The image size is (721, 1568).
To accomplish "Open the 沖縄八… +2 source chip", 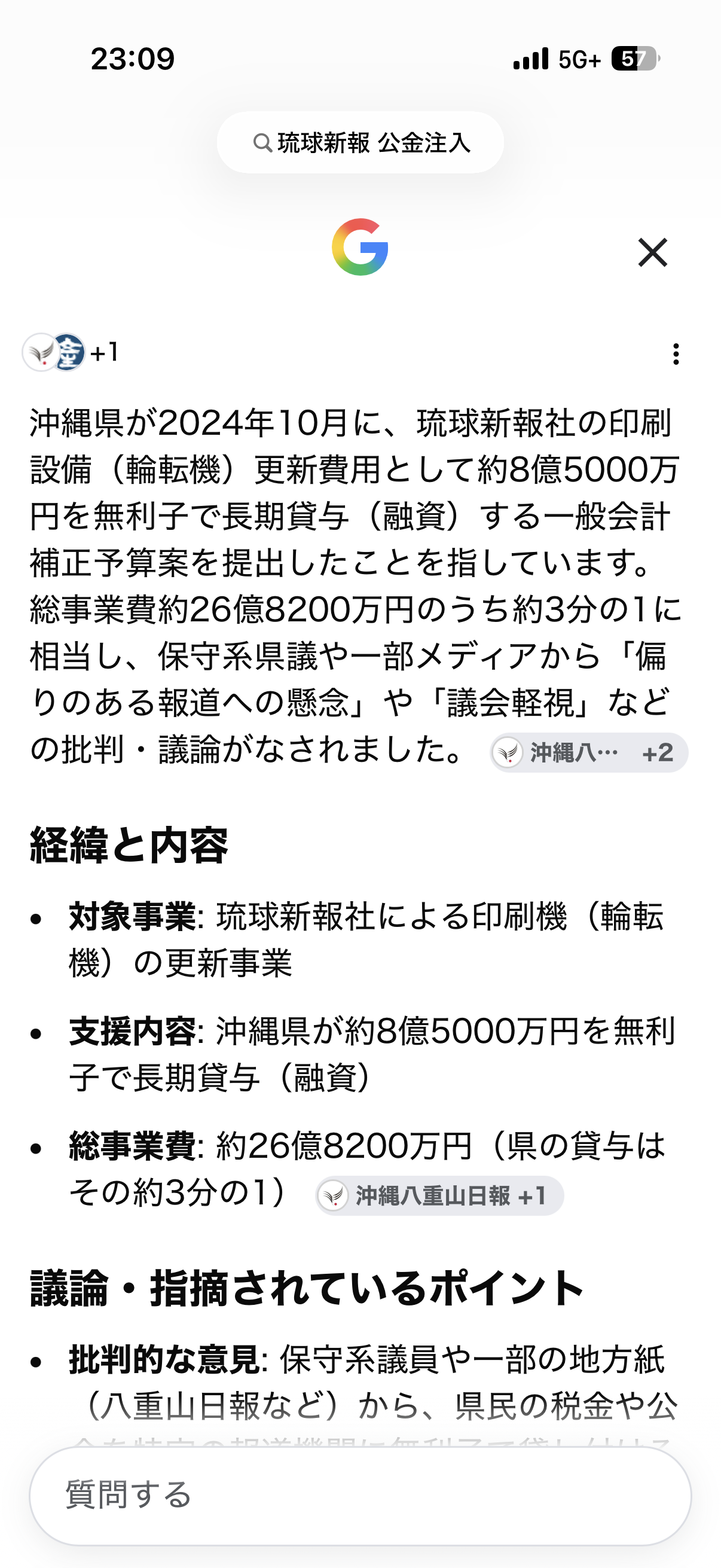I will pyautogui.click(x=589, y=753).
